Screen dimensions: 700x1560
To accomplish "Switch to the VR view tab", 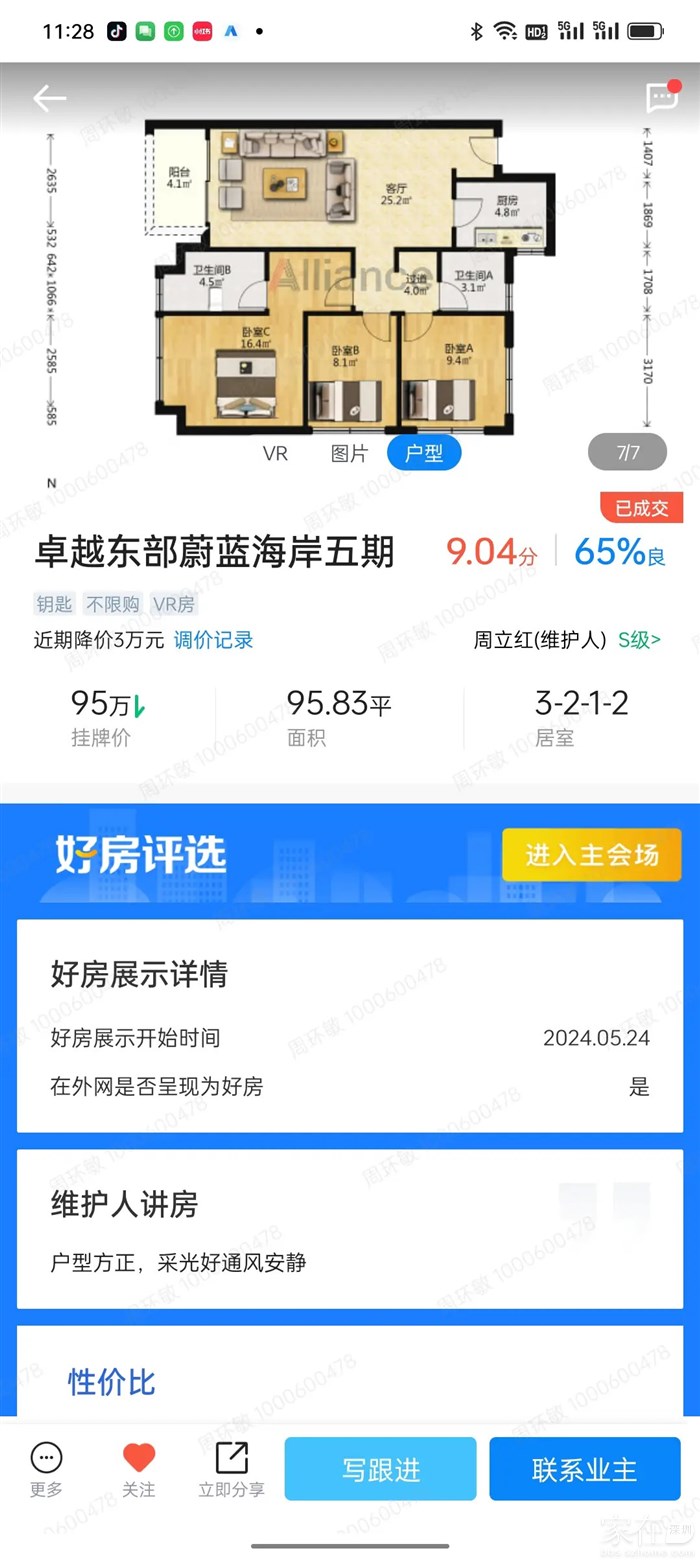I will [x=275, y=453].
